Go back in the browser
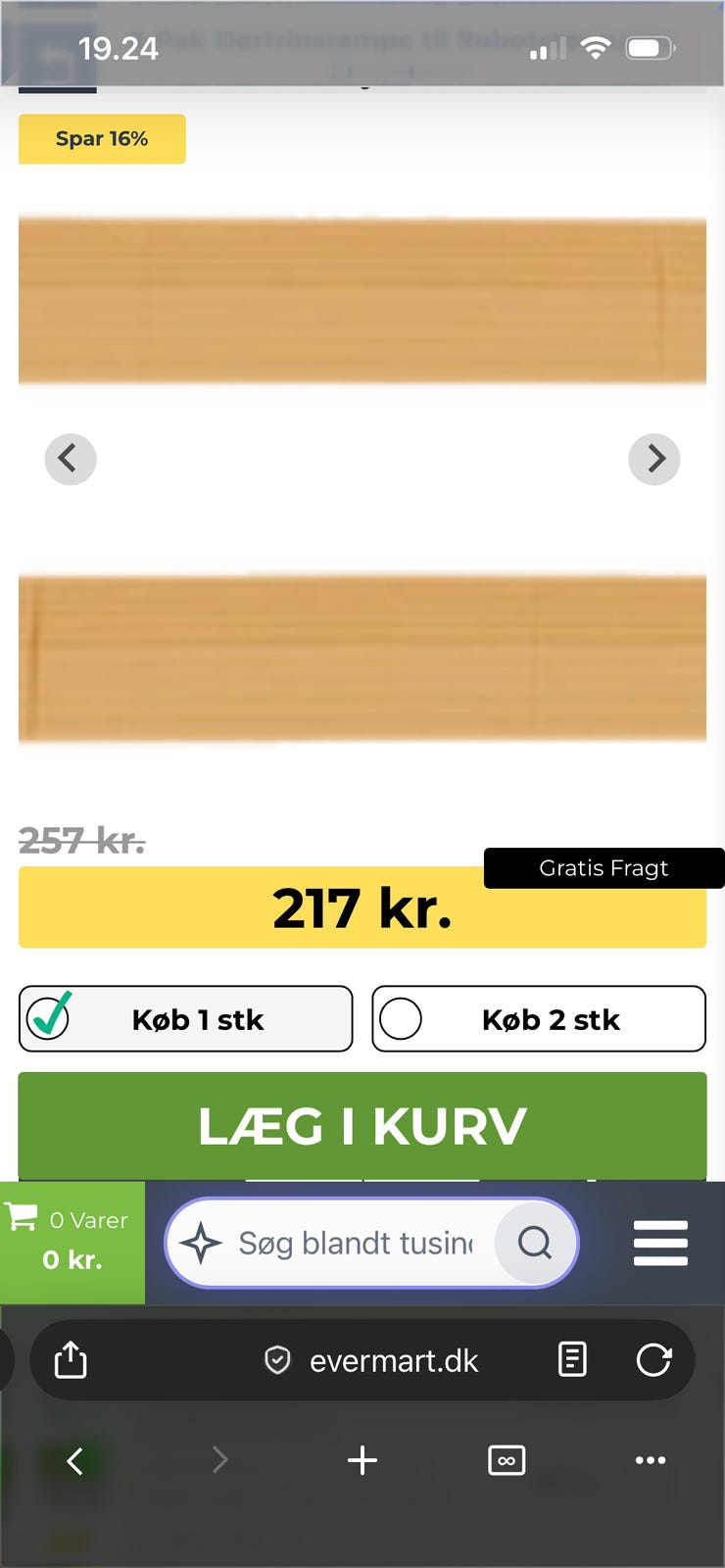 click(x=74, y=1461)
